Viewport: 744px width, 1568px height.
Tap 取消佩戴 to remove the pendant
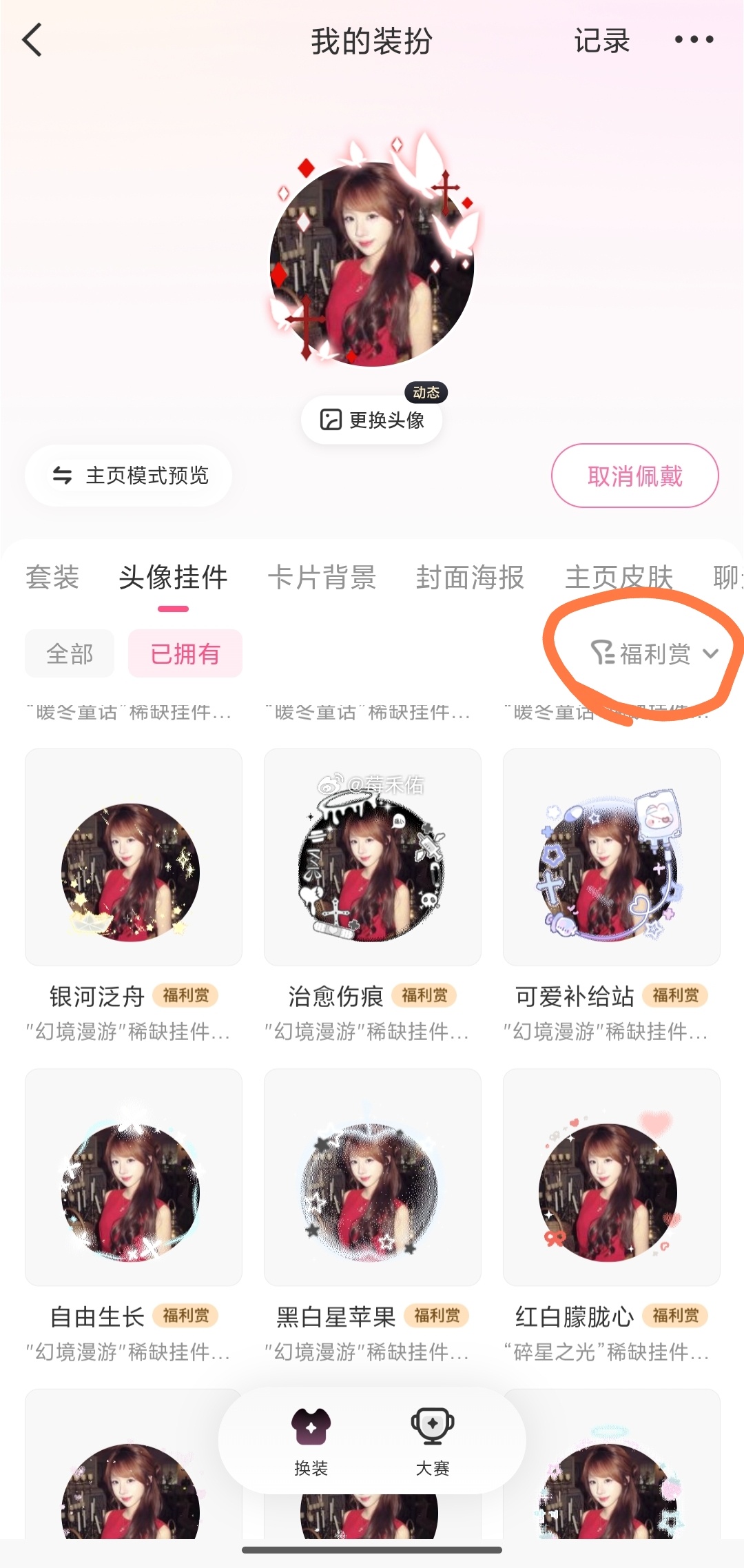(x=634, y=476)
